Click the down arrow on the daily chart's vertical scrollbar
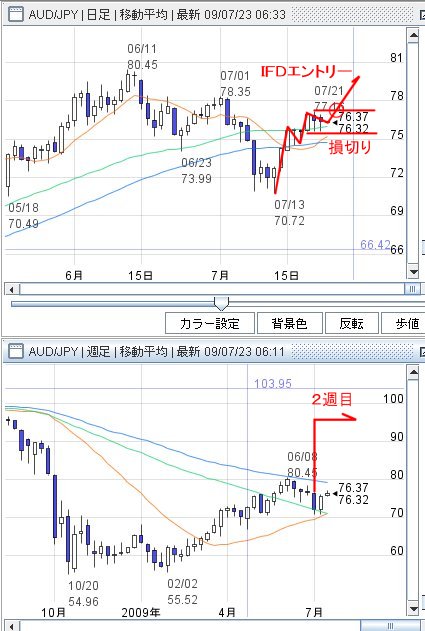425x631 pixels. point(413,272)
